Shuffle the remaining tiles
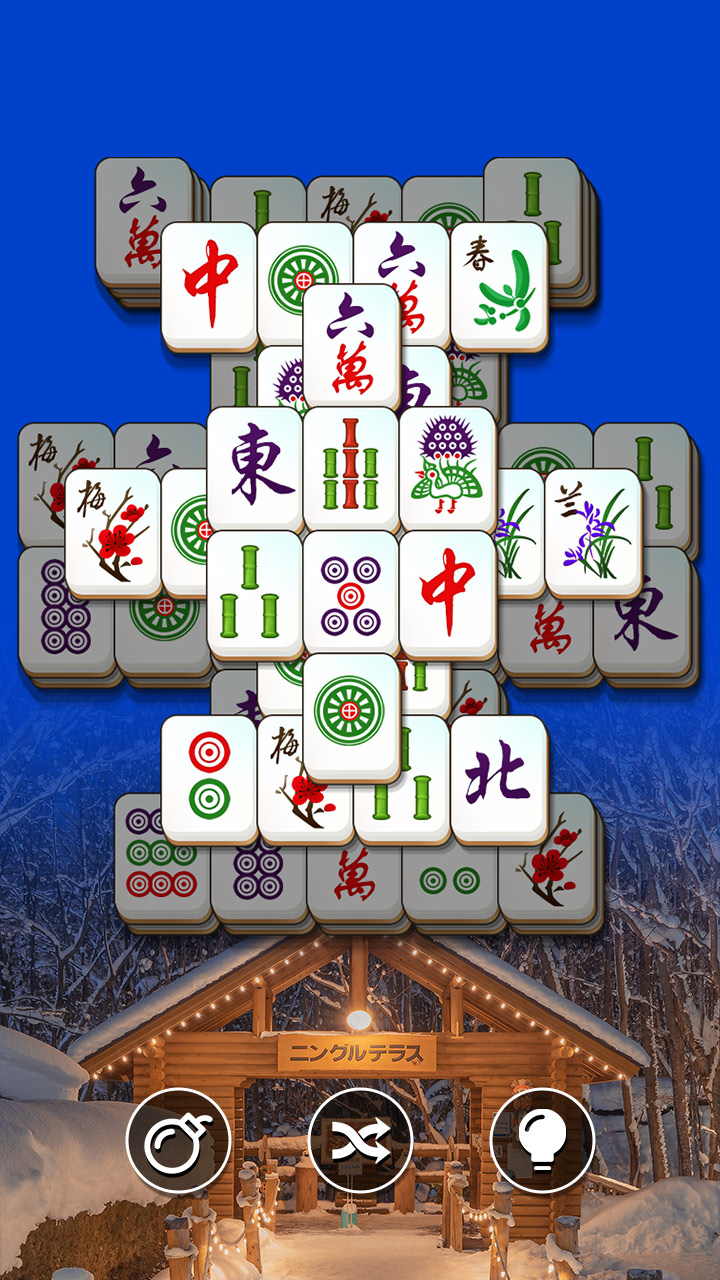 (x=360, y=1140)
